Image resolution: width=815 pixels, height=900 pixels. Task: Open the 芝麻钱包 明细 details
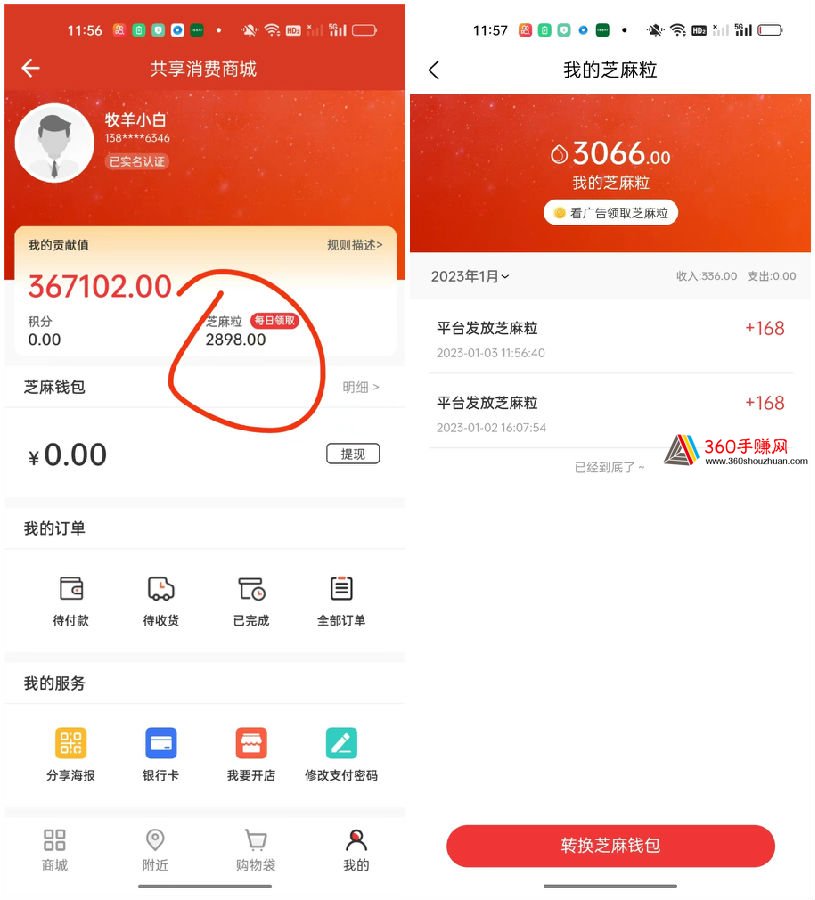click(x=360, y=387)
